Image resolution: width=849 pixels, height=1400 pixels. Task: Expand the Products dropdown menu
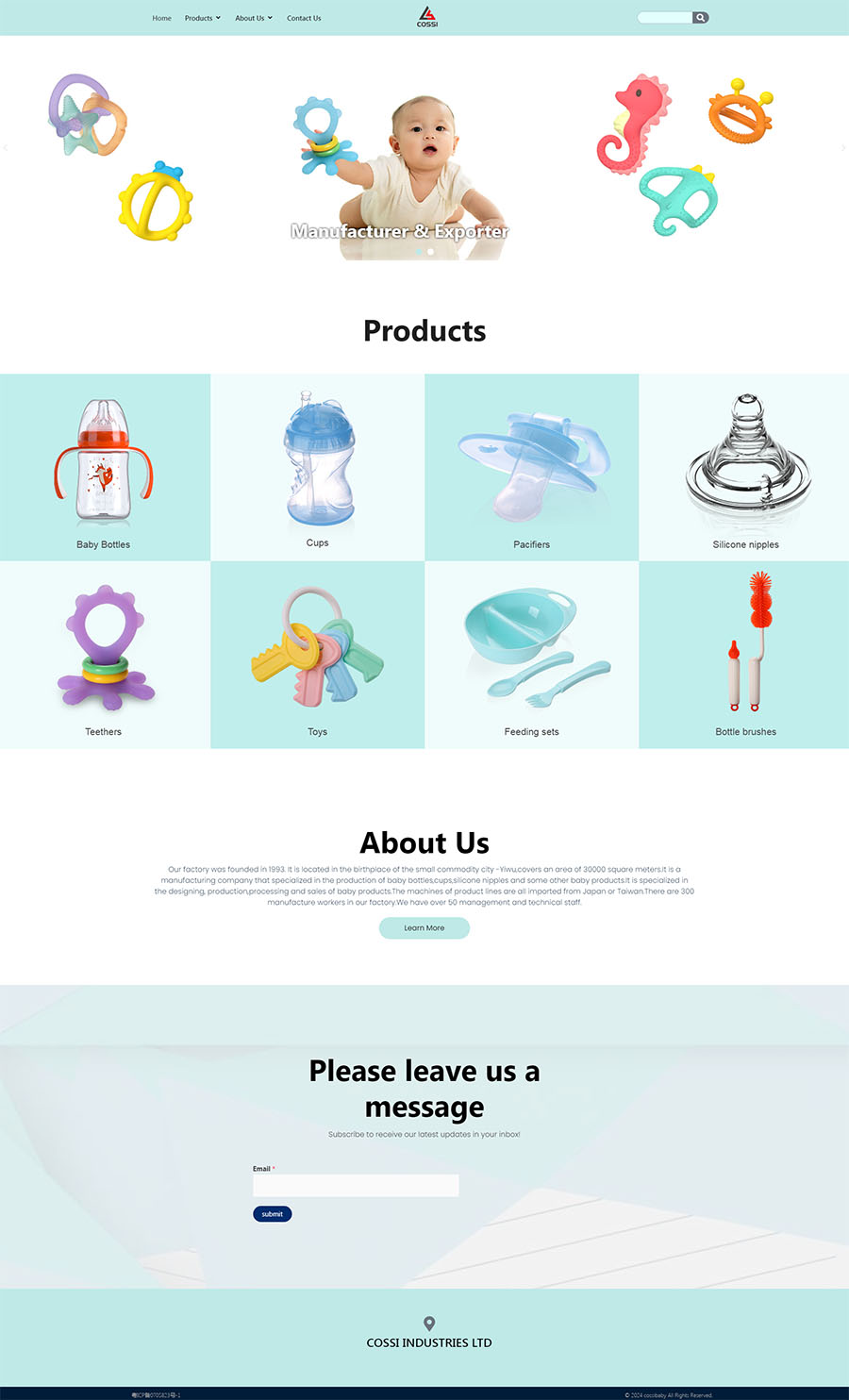[x=202, y=18]
